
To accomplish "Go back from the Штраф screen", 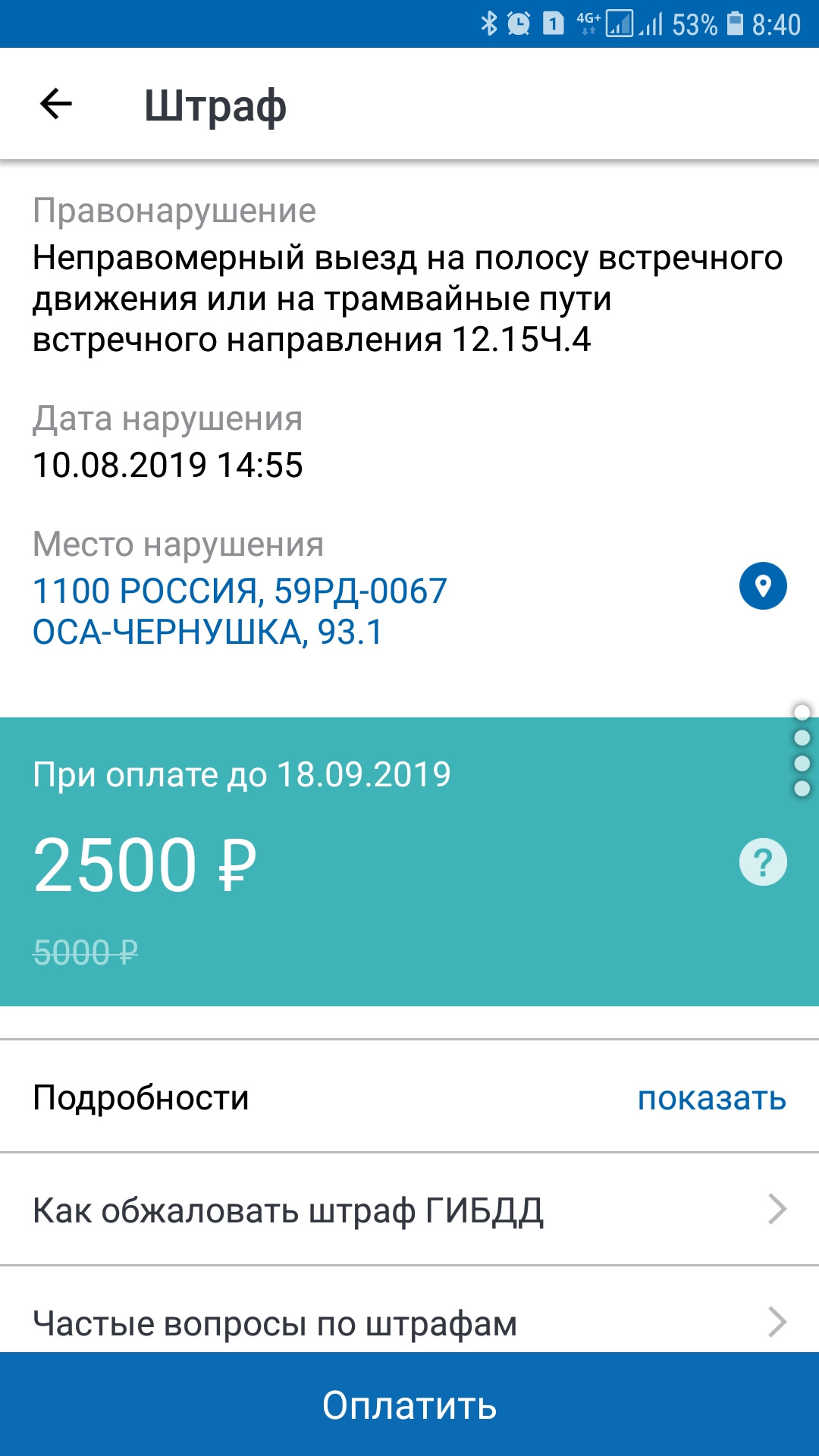I will pyautogui.click(x=55, y=104).
